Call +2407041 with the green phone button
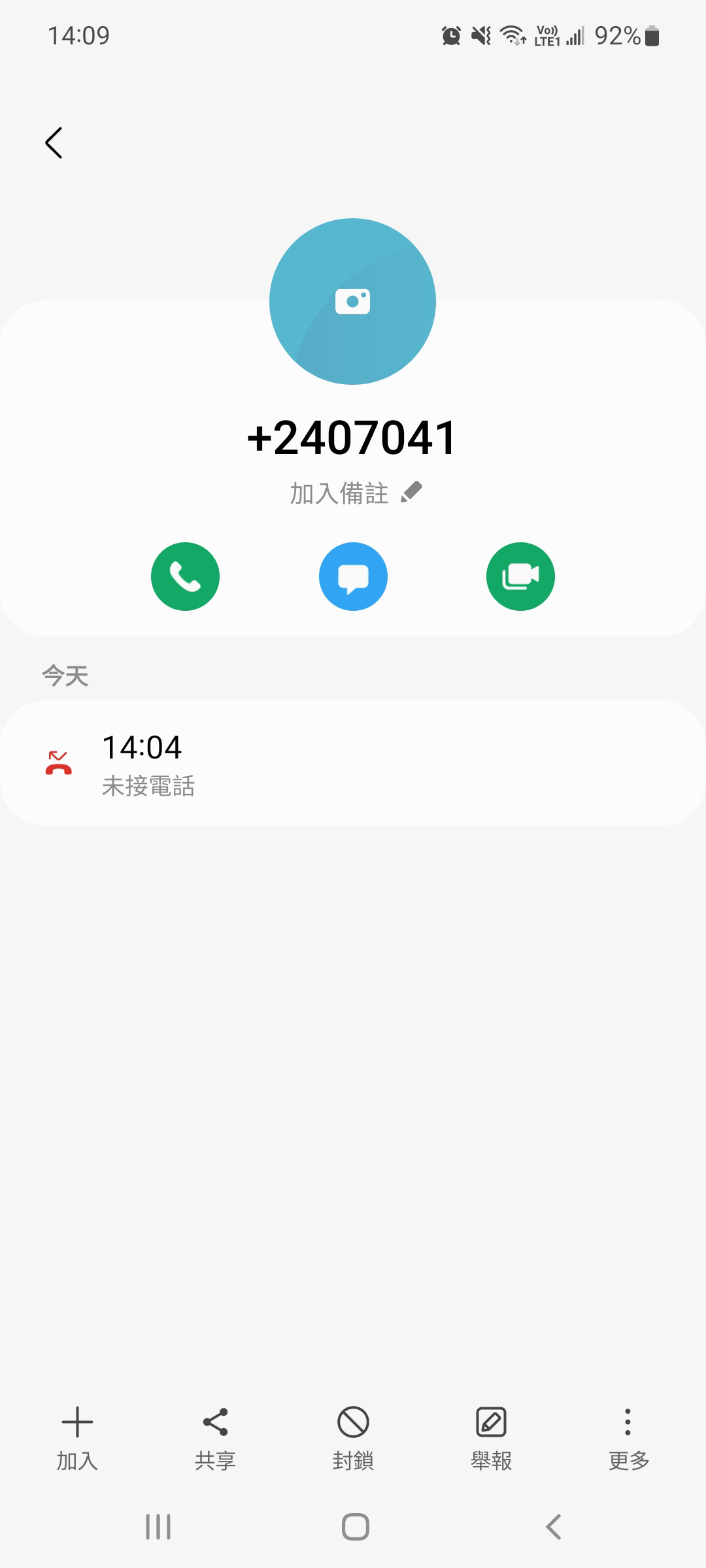This screenshot has width=706, height=1568. (185, 576)
